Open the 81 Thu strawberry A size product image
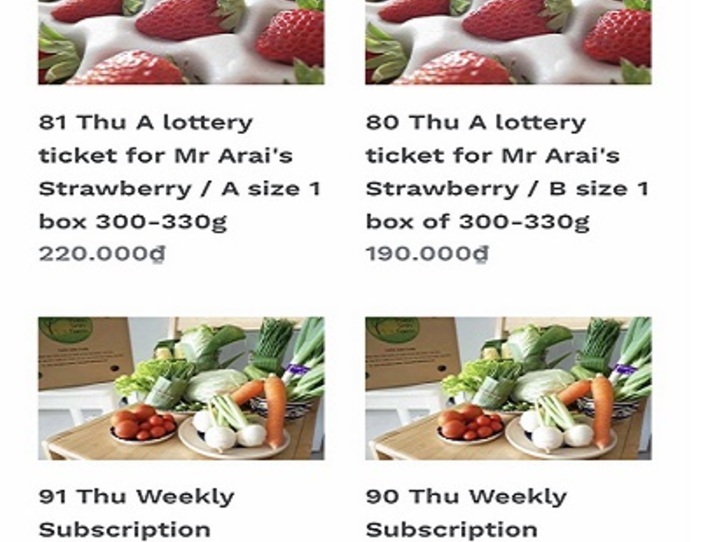The height and width of the screenshot is (542, 722). tap(181, 42)
